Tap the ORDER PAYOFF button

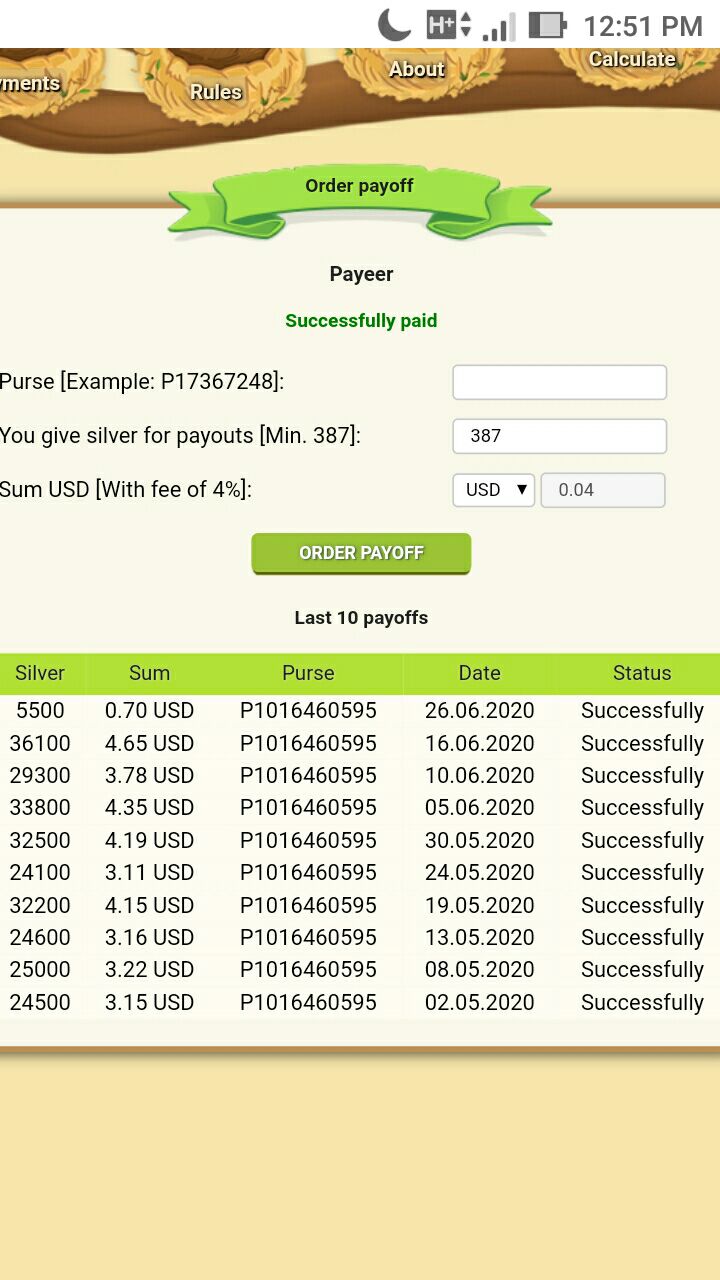pyautogui.click(x=361, y=553)
